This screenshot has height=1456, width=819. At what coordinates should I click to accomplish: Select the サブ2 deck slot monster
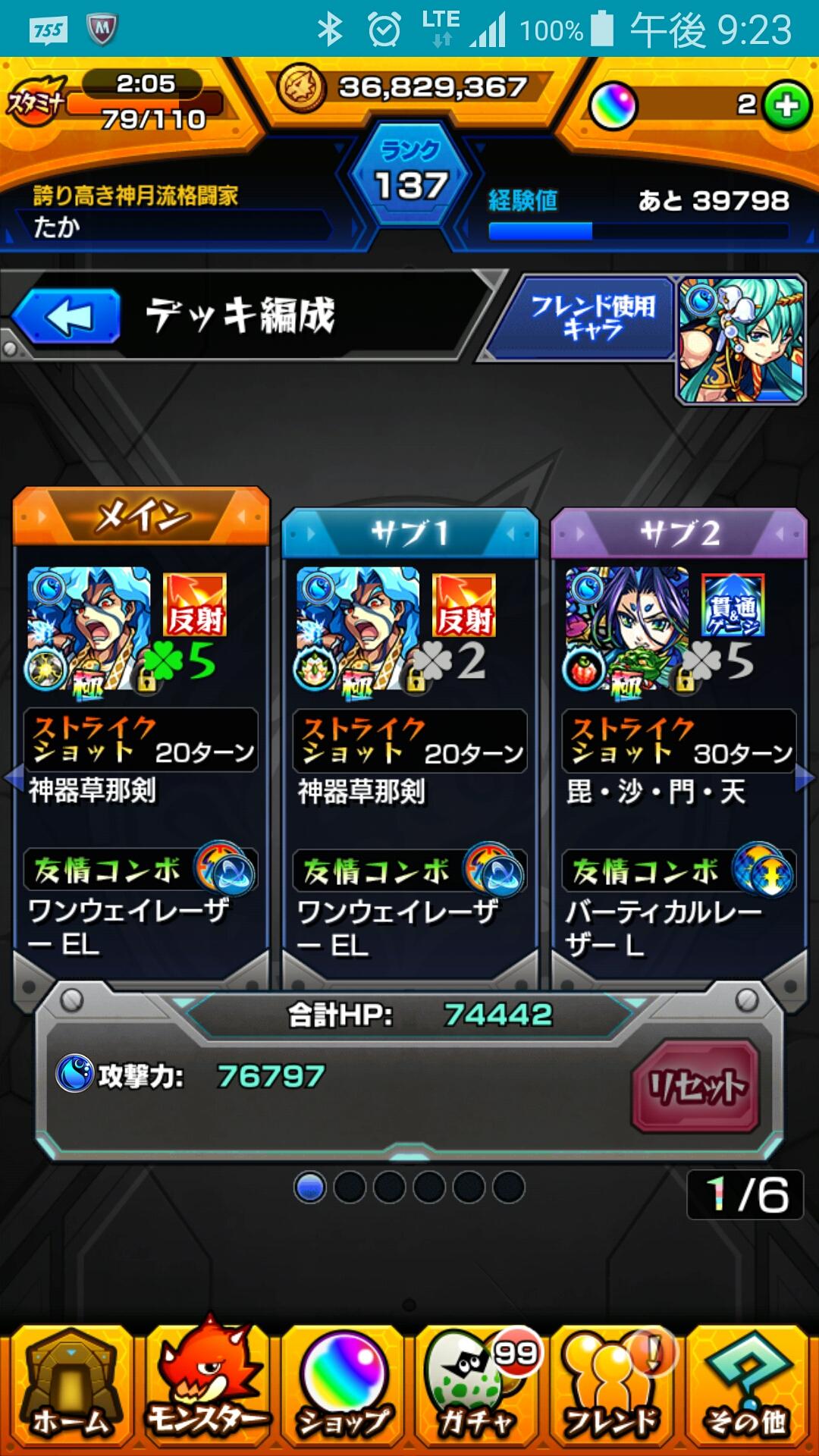tap(627, 628)
